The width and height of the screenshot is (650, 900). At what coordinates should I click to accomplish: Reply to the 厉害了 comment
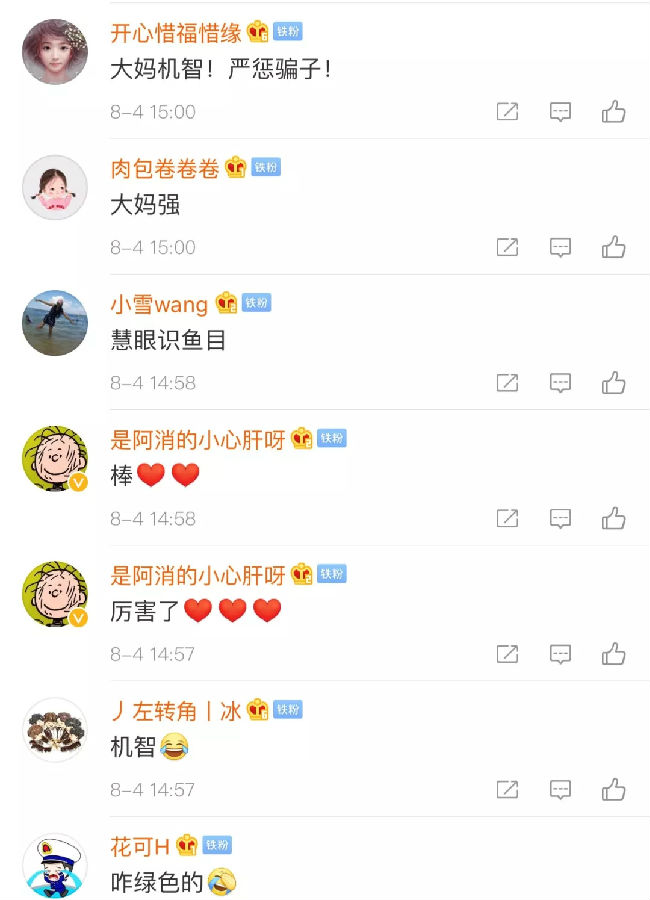(x=561, y=654)
